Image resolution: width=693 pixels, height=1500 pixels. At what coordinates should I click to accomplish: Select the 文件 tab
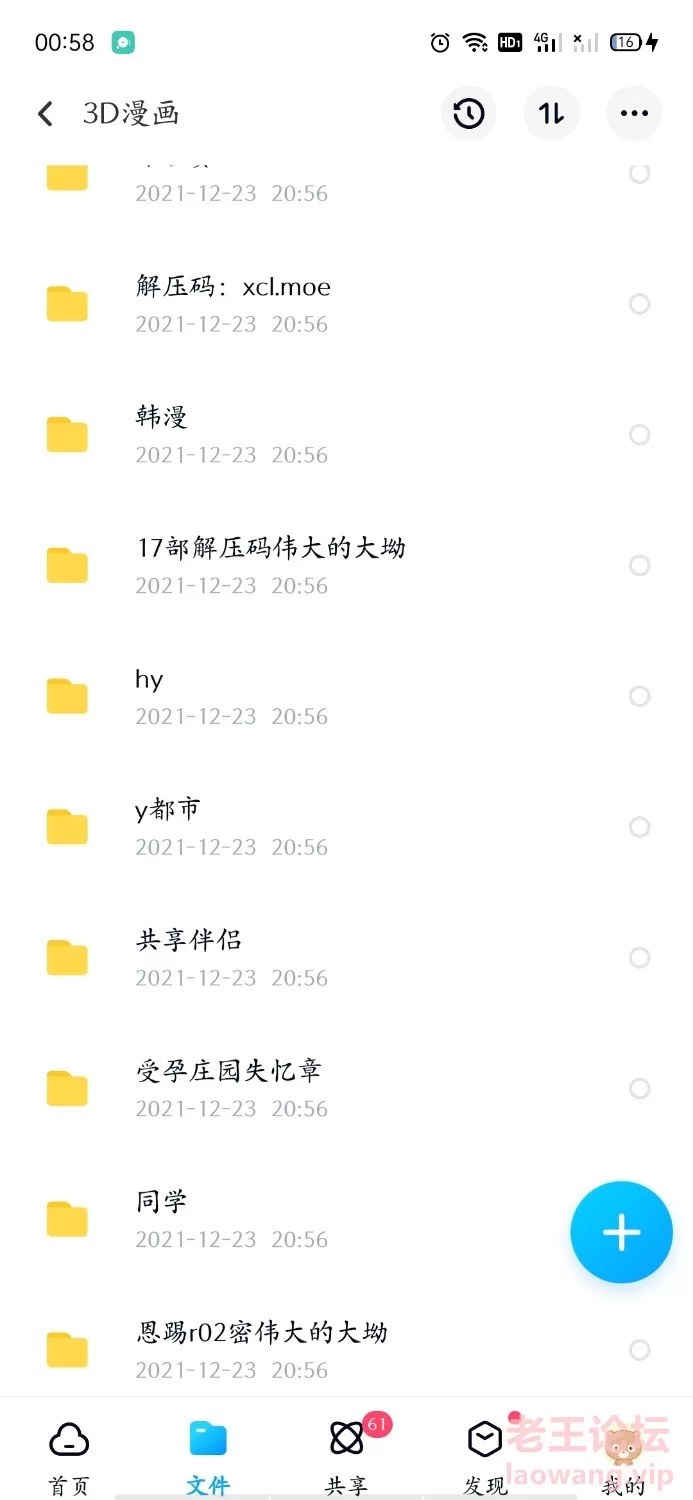point(208,1457)
